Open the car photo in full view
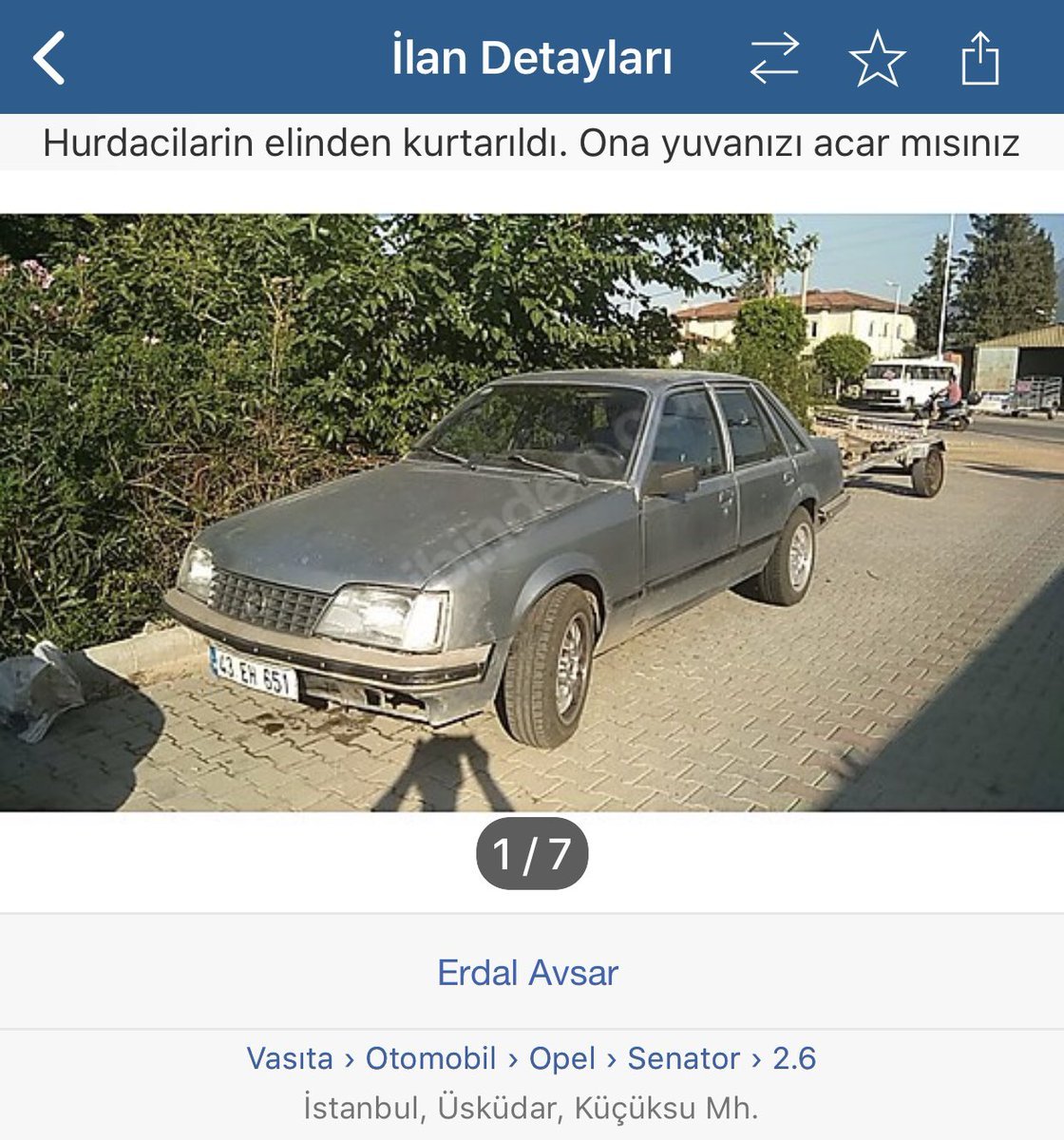Viewport: 1064px width, 1140px height. (x=532, y=512)
